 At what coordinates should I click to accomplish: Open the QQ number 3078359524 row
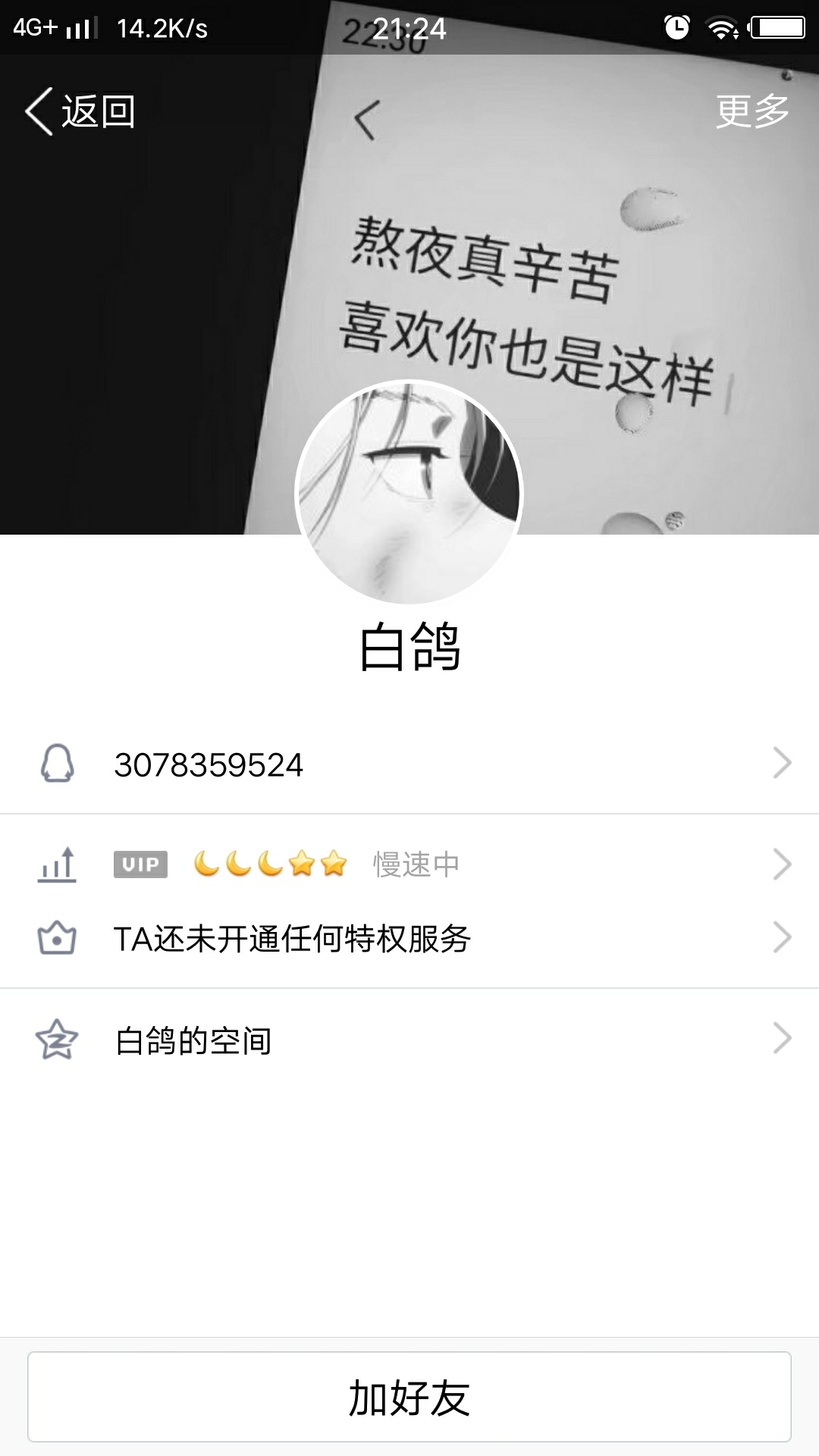coord(409,764)
